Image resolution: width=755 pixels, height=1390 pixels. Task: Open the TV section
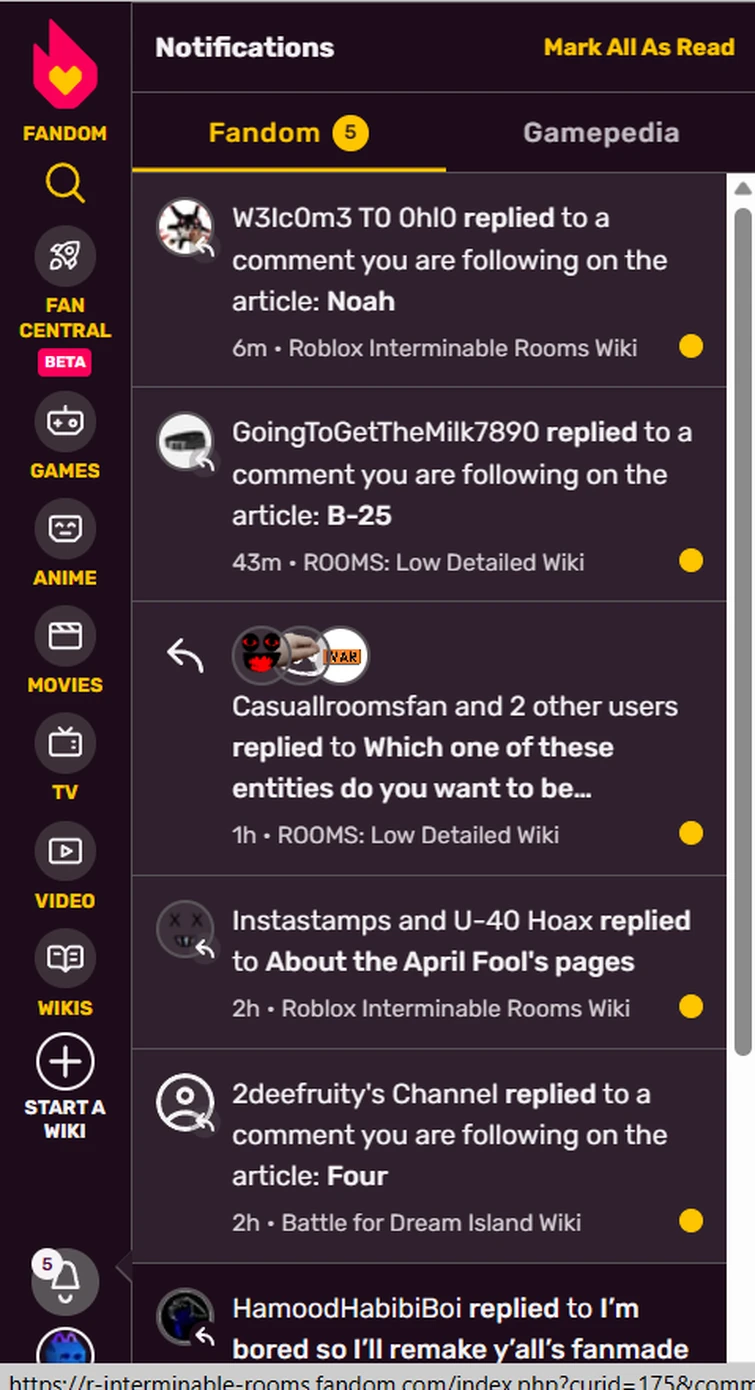(65, 744)
